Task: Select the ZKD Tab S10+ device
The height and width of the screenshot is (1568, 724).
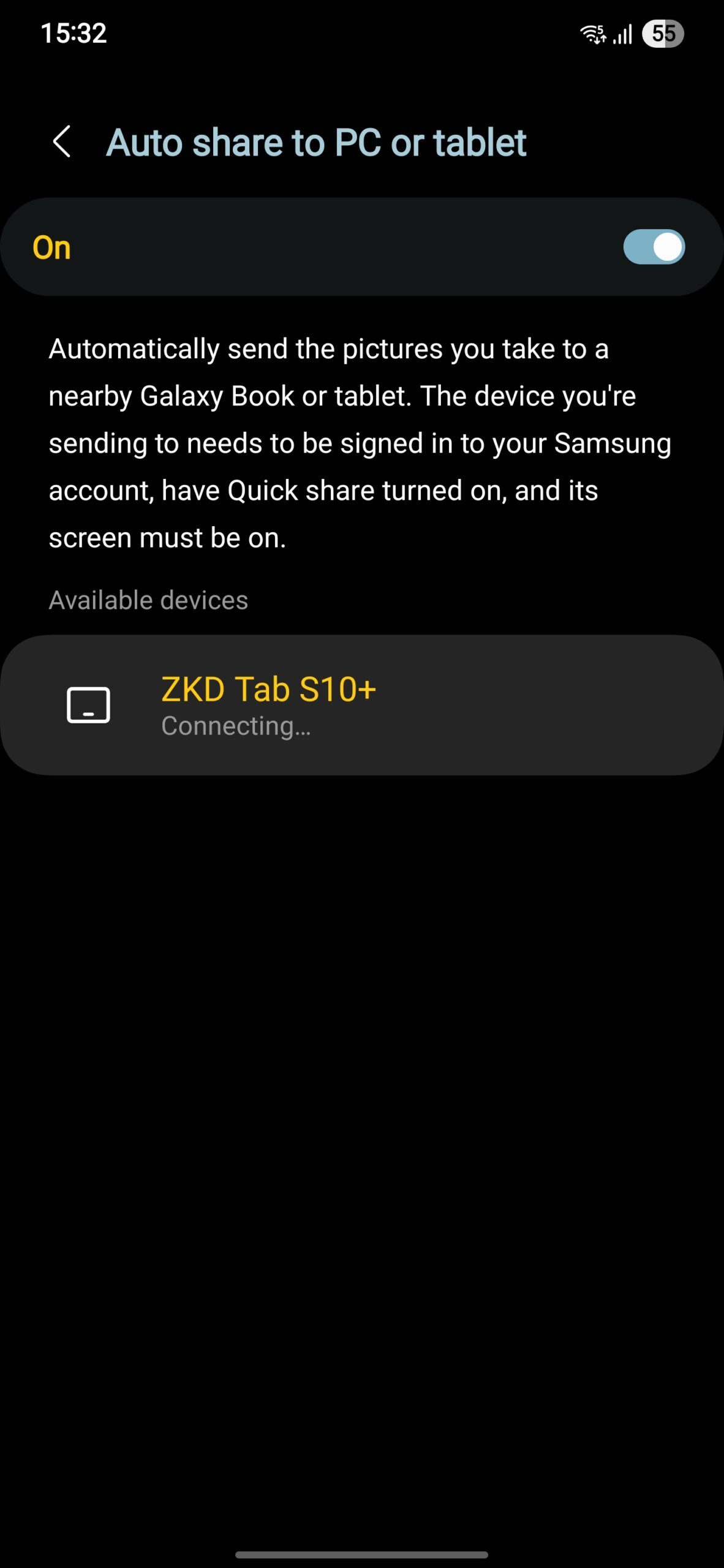Action: point(361,704)
